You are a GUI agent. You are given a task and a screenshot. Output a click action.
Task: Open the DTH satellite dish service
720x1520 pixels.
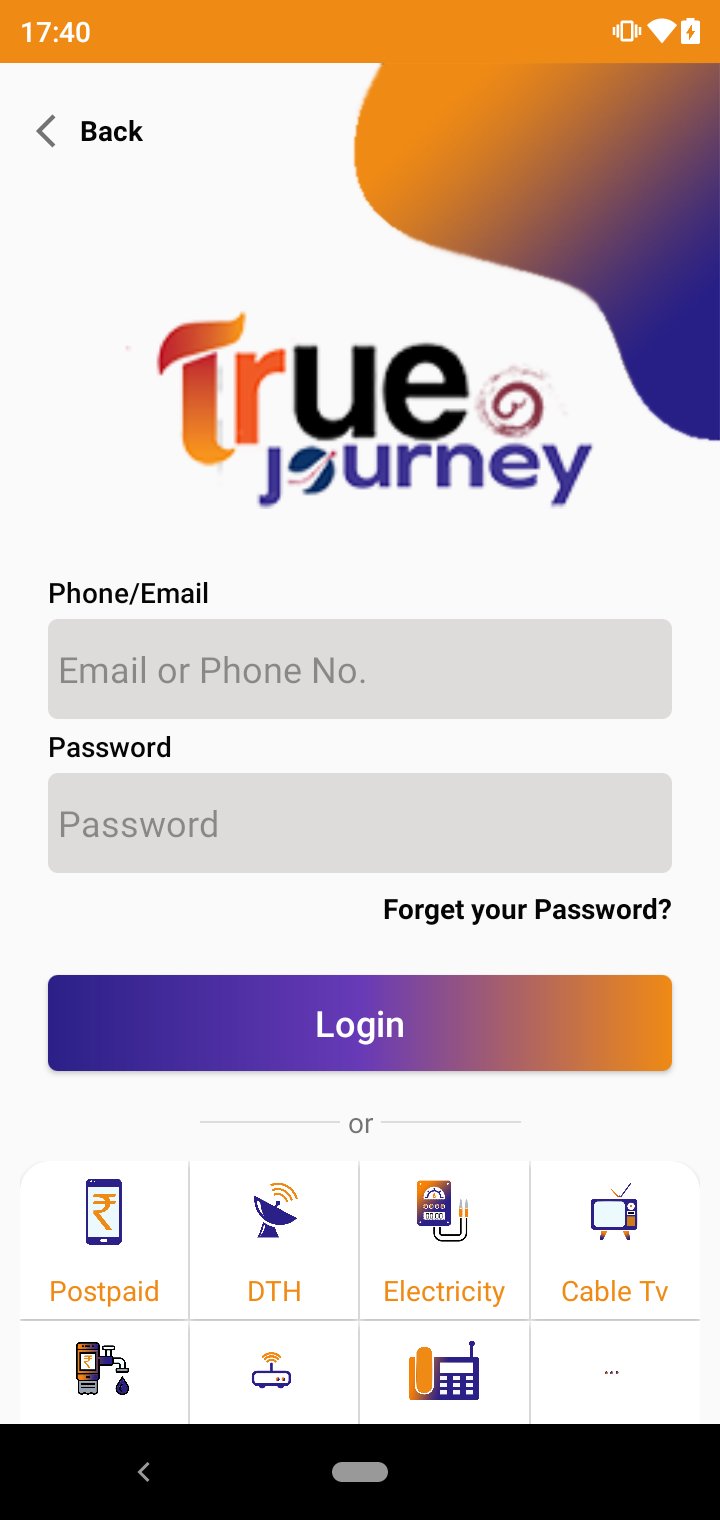click(x=274, y=1213)
